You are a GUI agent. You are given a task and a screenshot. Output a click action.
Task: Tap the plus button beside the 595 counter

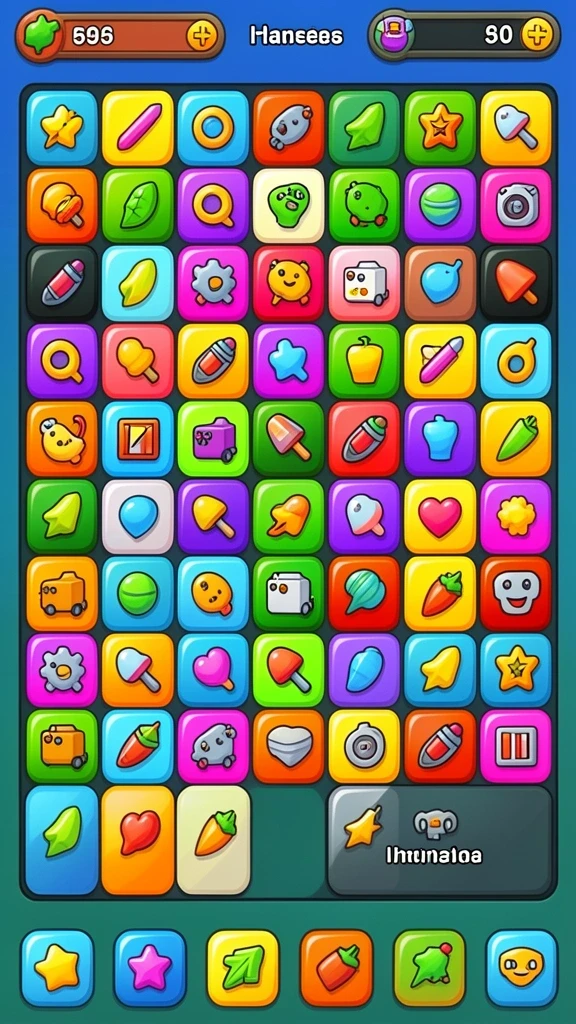201,36
